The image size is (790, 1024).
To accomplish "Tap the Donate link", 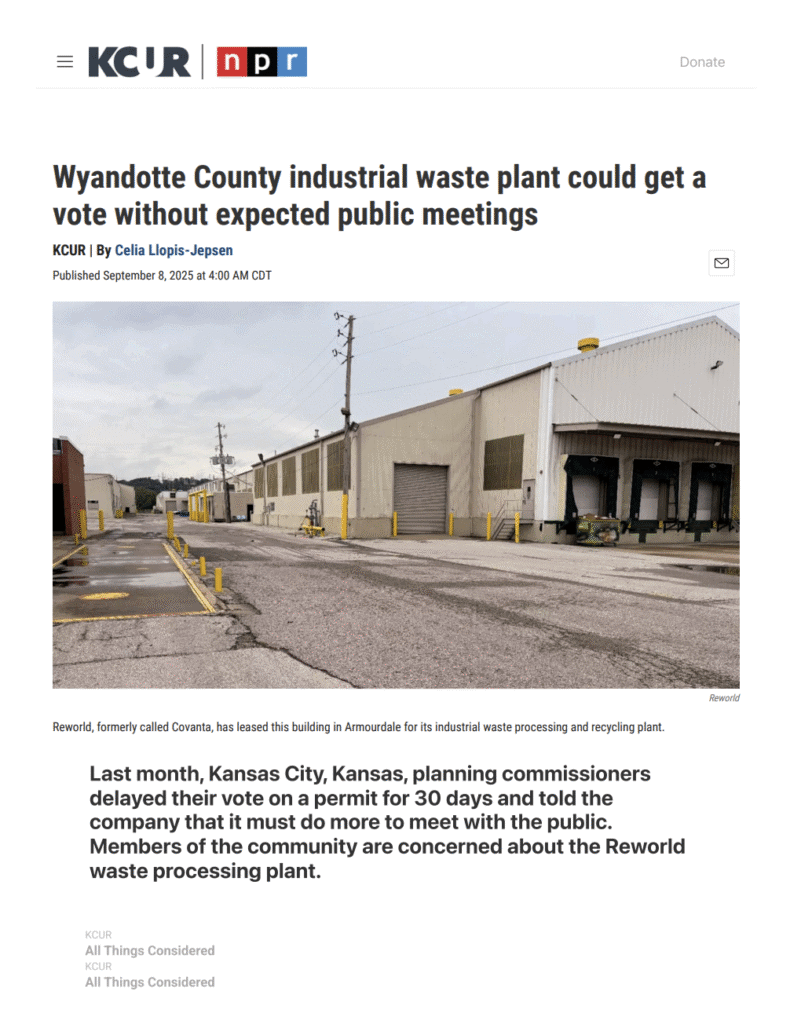I will click(x=701, y=62).
